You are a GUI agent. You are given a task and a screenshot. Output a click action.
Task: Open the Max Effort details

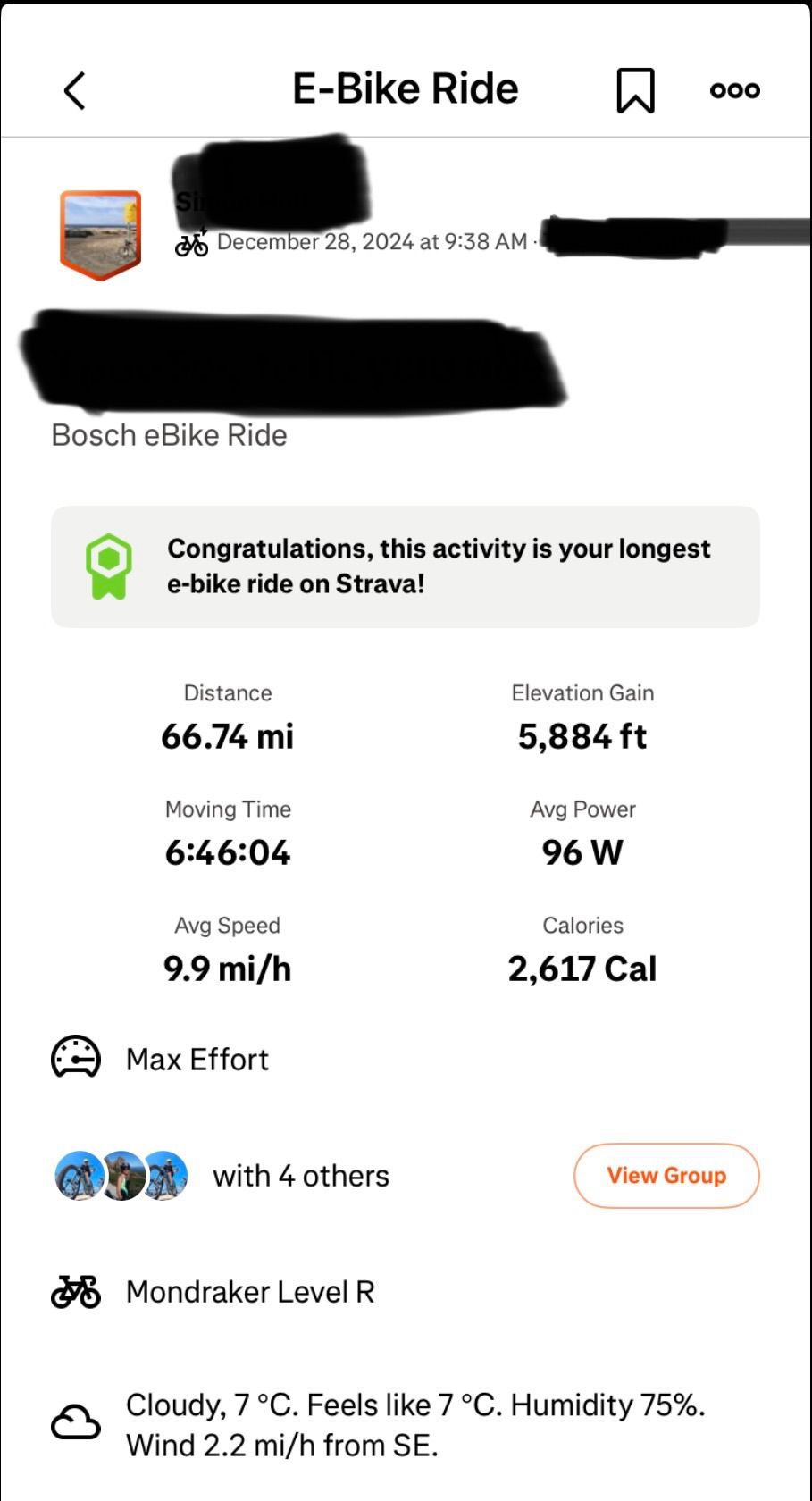[197, 1060]
